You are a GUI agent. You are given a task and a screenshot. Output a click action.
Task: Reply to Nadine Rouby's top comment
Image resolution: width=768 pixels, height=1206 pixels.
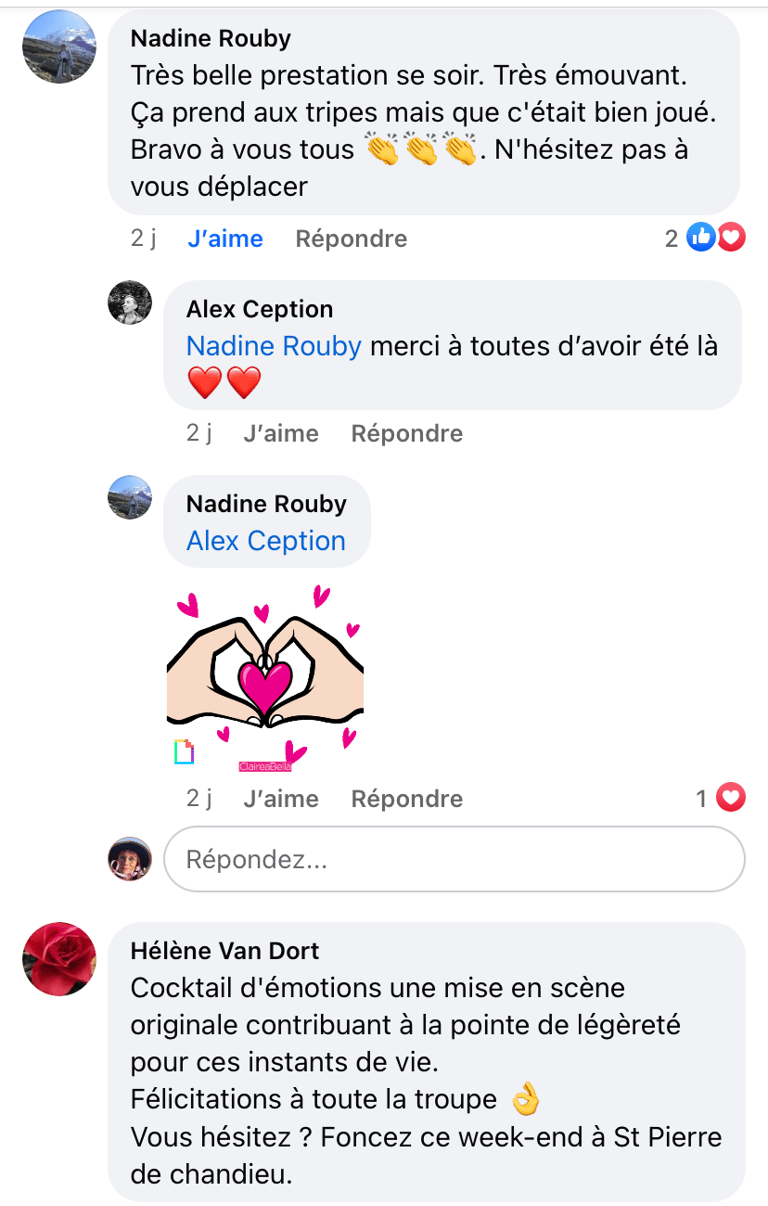351,239
